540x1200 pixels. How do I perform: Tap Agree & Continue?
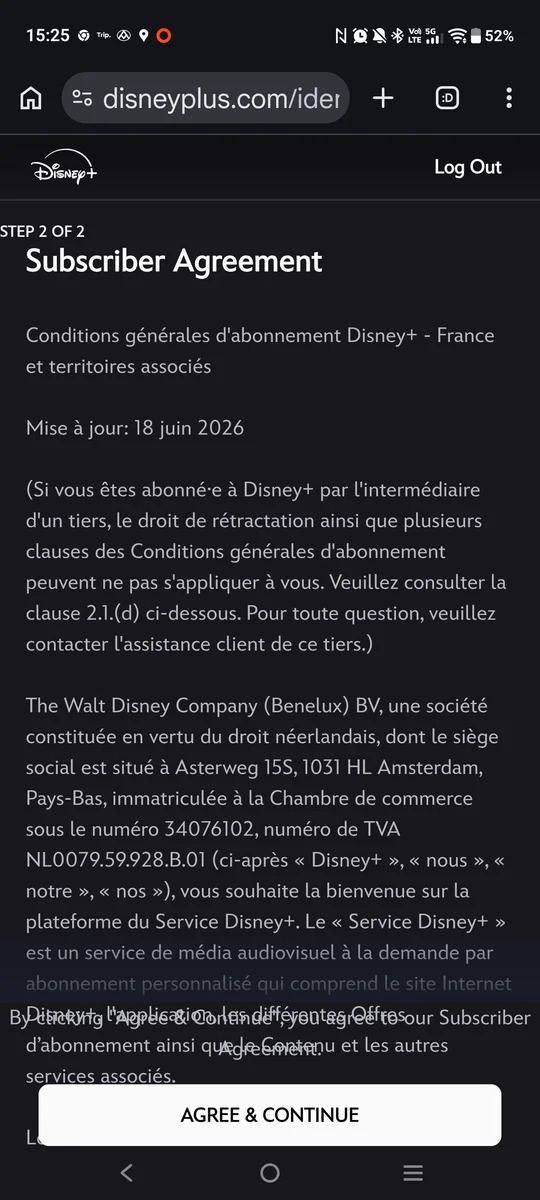(270, 1115)
